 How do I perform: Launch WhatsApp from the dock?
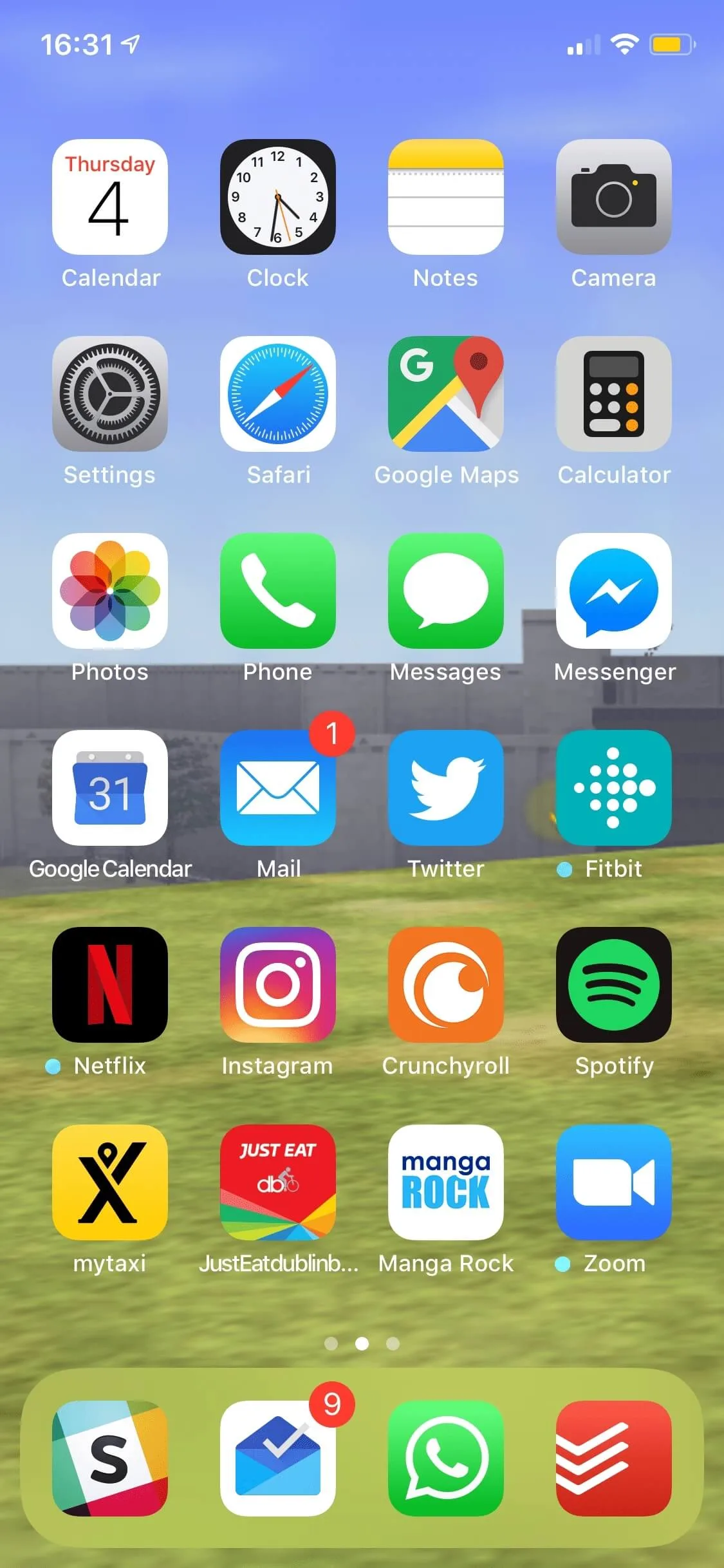point(446,1459)
